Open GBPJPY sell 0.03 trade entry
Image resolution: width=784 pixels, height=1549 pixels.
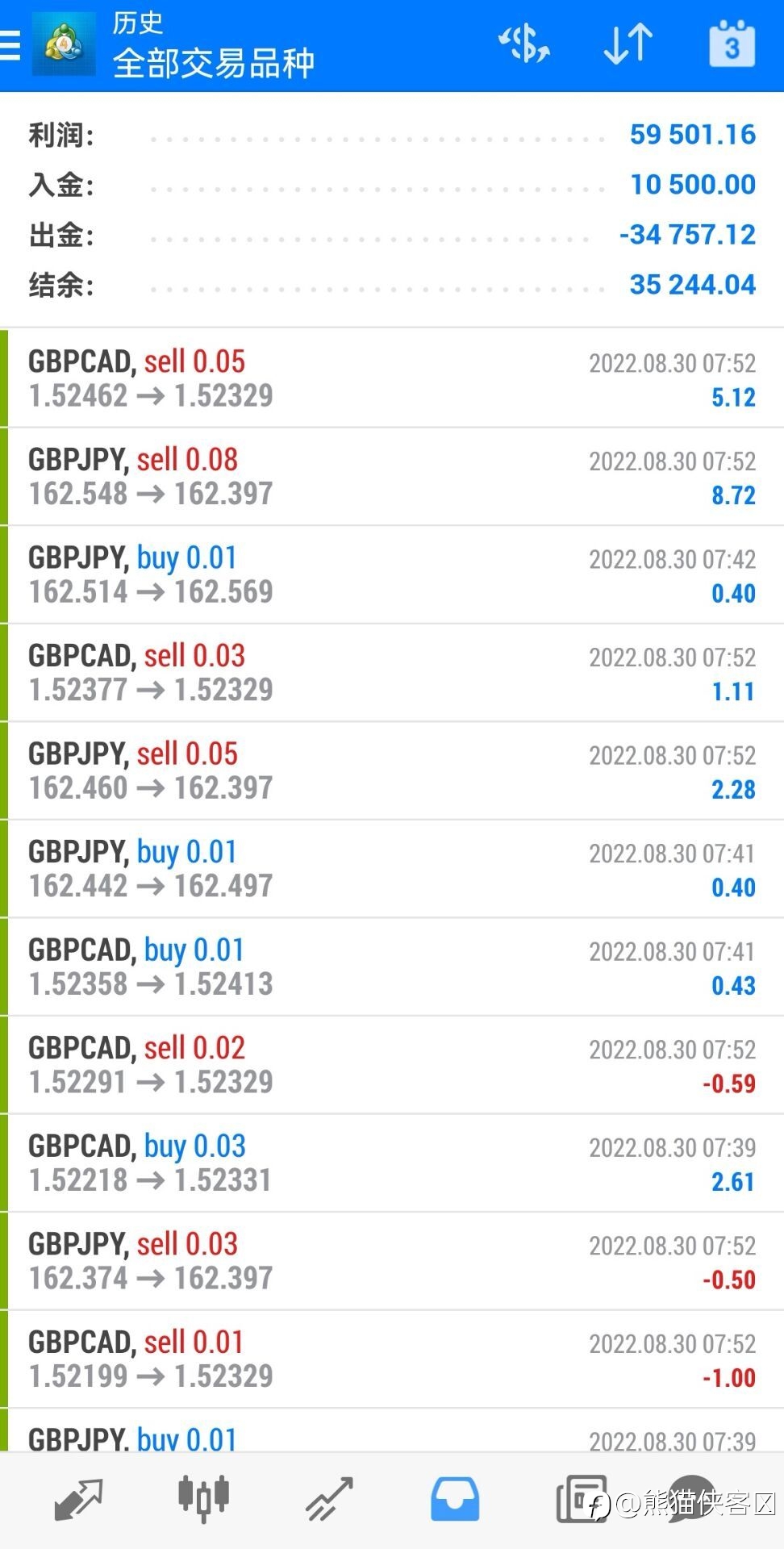pos(392,1261)
